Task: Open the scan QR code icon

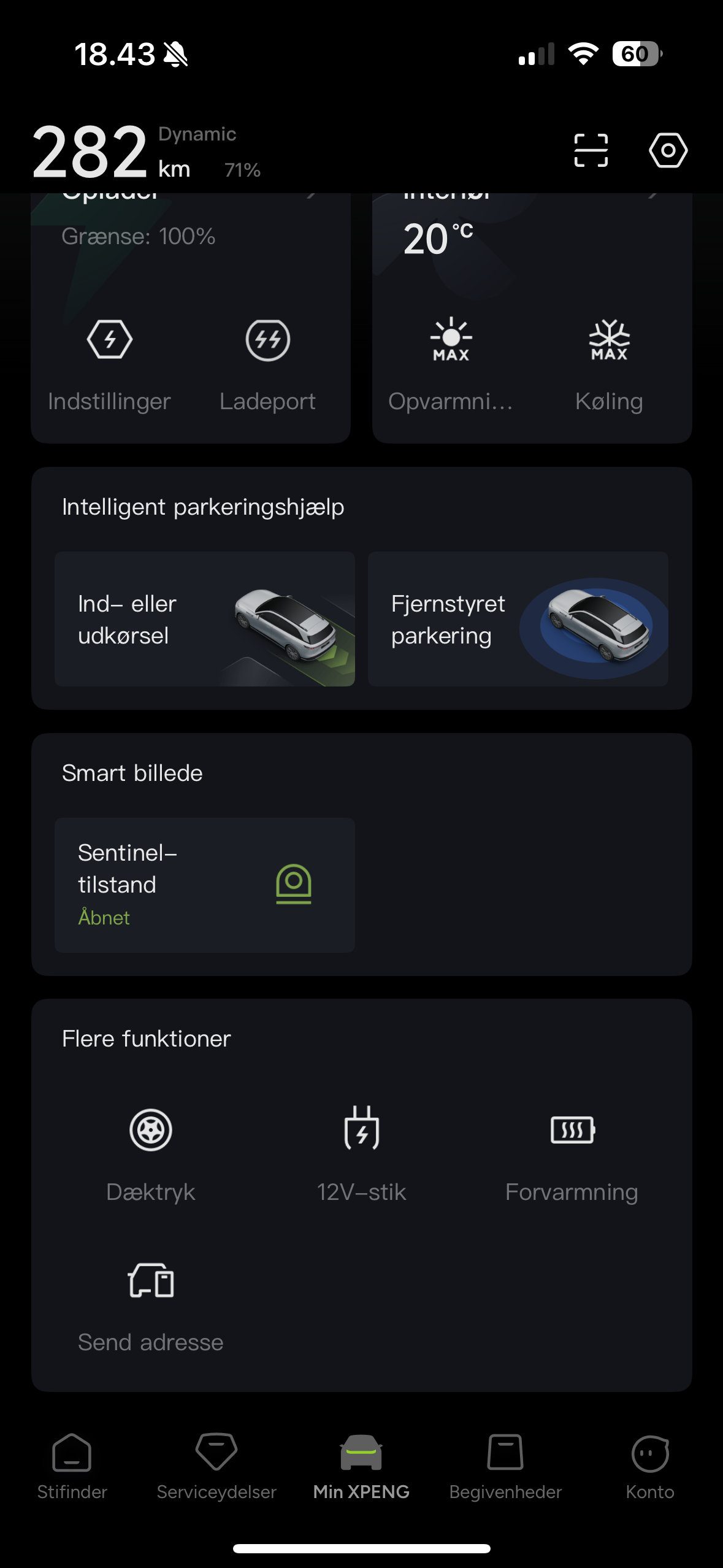Action: pos(591,150)
